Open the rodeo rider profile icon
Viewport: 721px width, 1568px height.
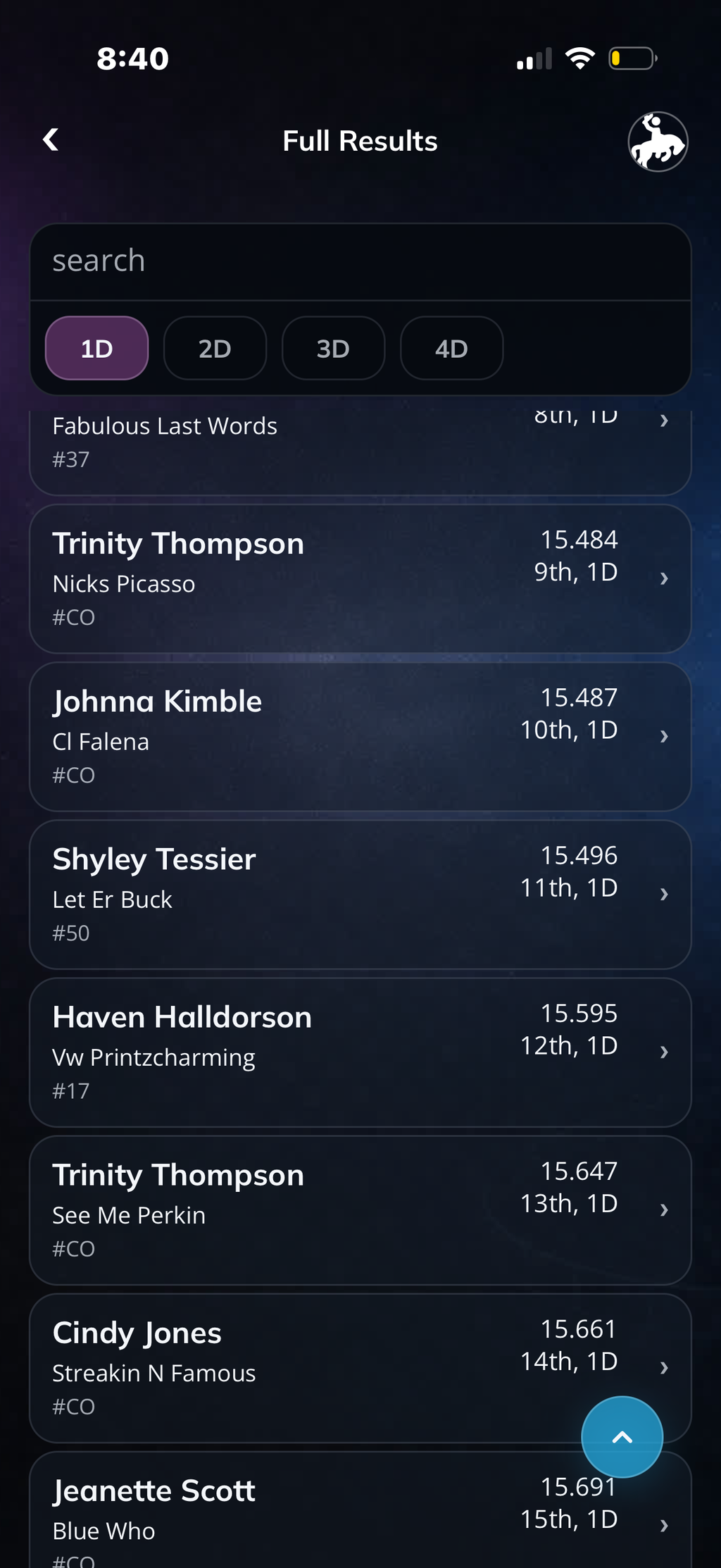click(x=658, y=142)
